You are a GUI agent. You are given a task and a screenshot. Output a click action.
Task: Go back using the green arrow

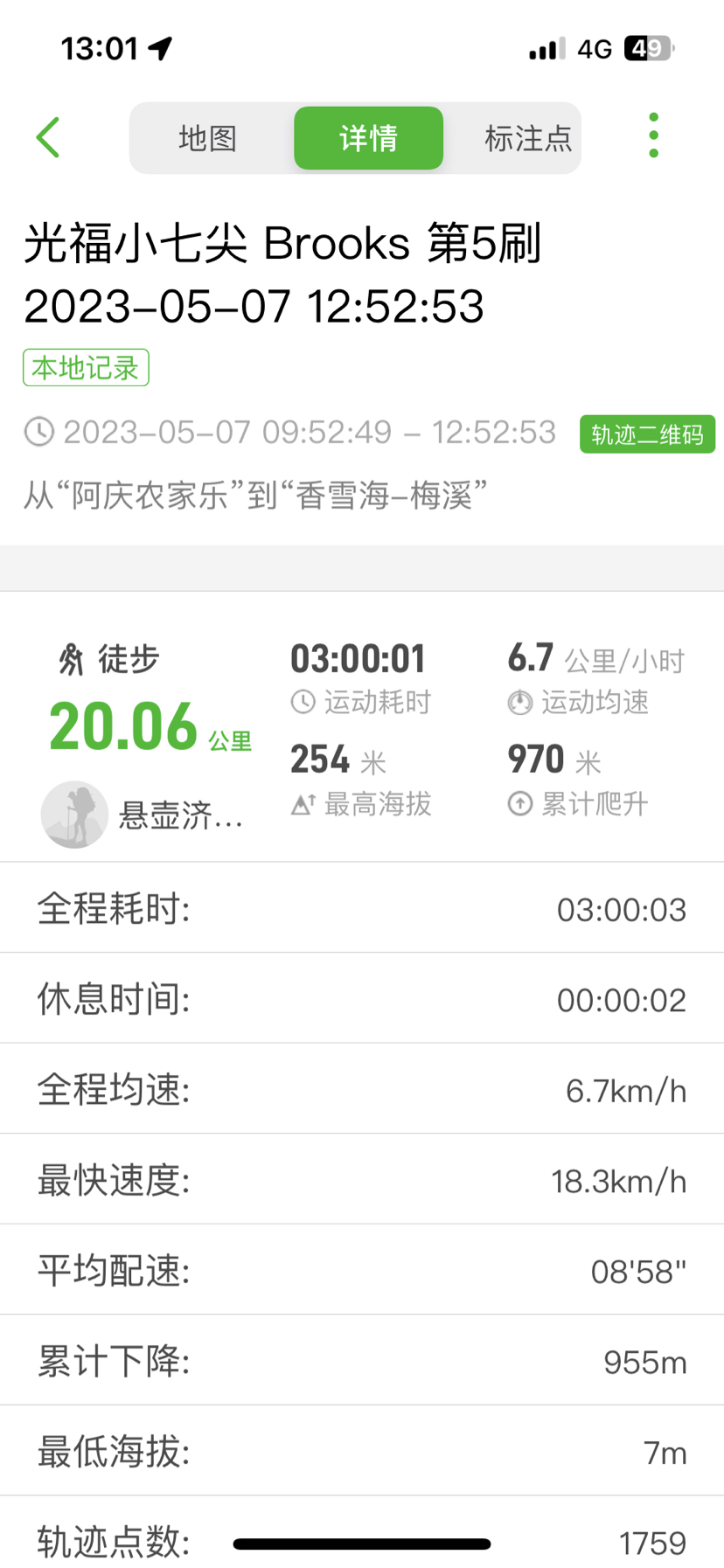click(x=49, y=137)
